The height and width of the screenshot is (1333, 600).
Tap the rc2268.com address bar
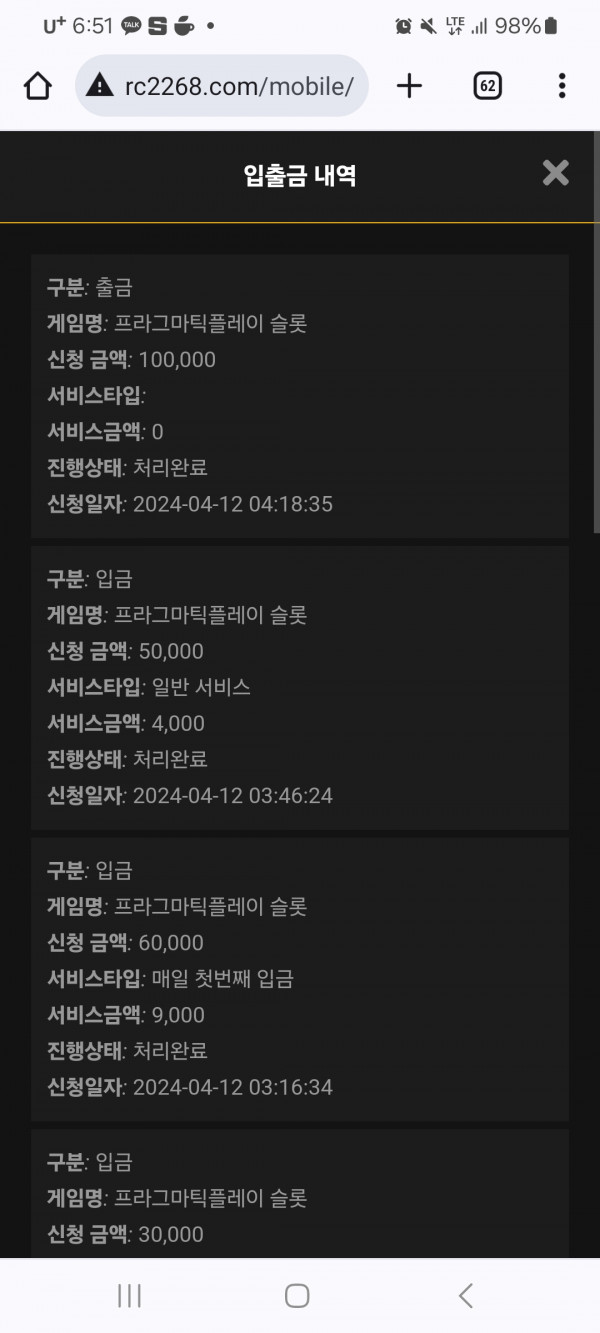coord(222,86)
